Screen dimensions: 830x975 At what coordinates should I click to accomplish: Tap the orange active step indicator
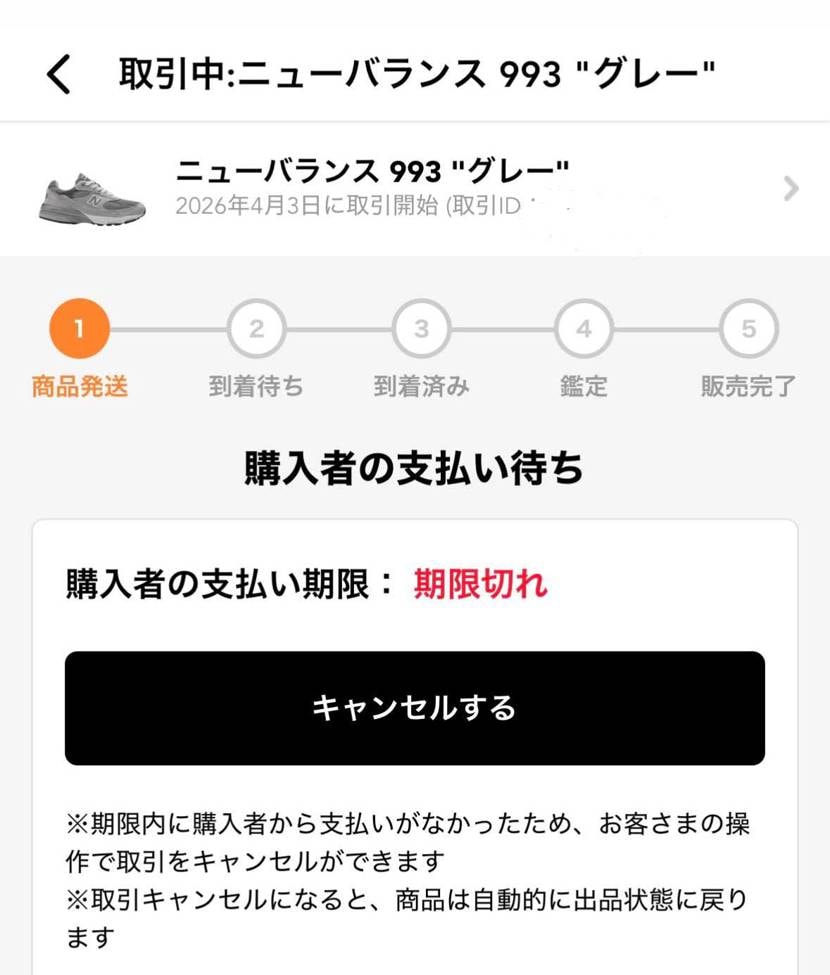click(x=78, y=330)
